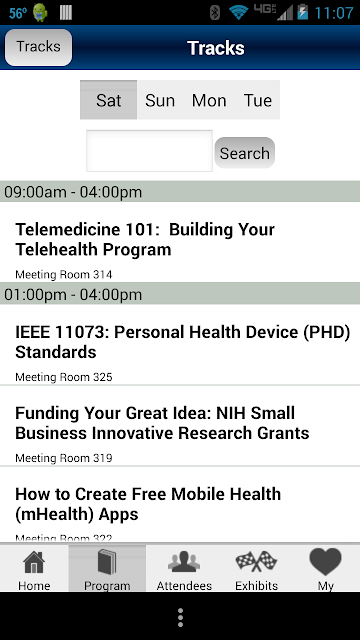Image resolution: width=360 pixels, height=640 pixels.
Task: Switch to the Tue day tab
Action: coord(258,100)
